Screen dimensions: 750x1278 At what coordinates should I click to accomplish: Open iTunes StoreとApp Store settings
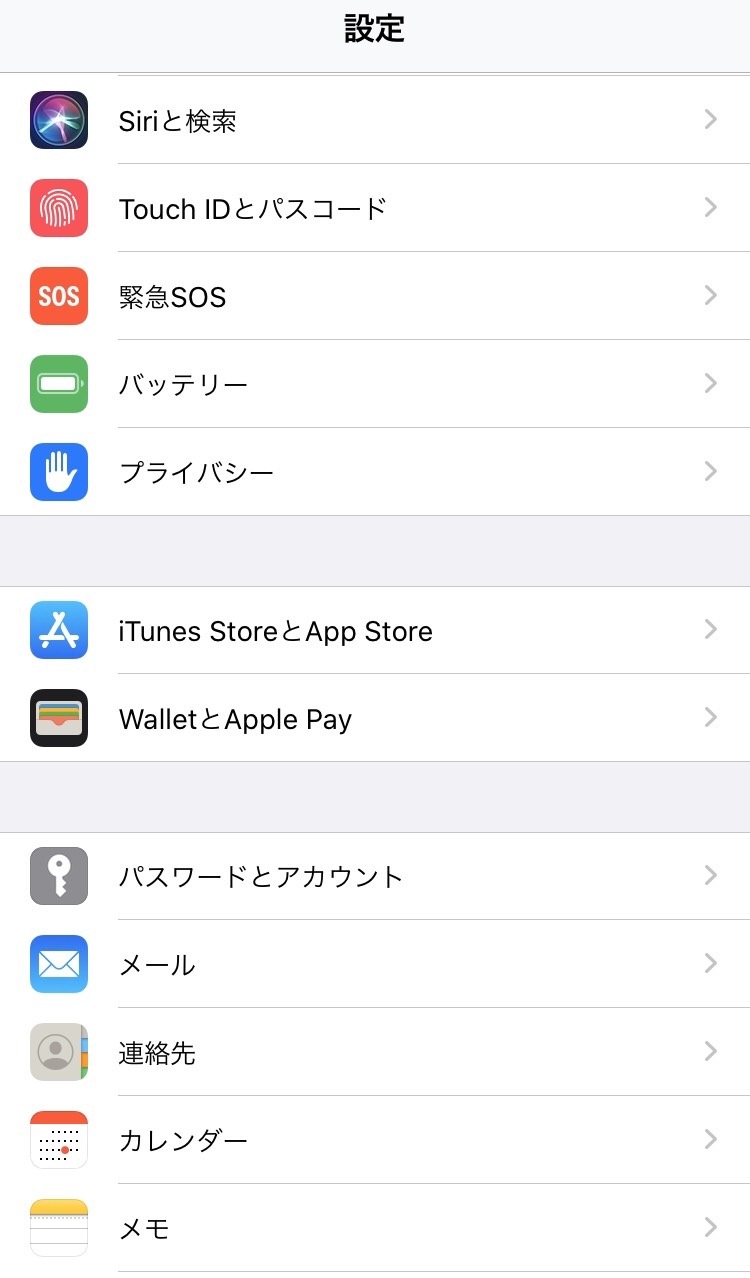(x=375, y=630)
